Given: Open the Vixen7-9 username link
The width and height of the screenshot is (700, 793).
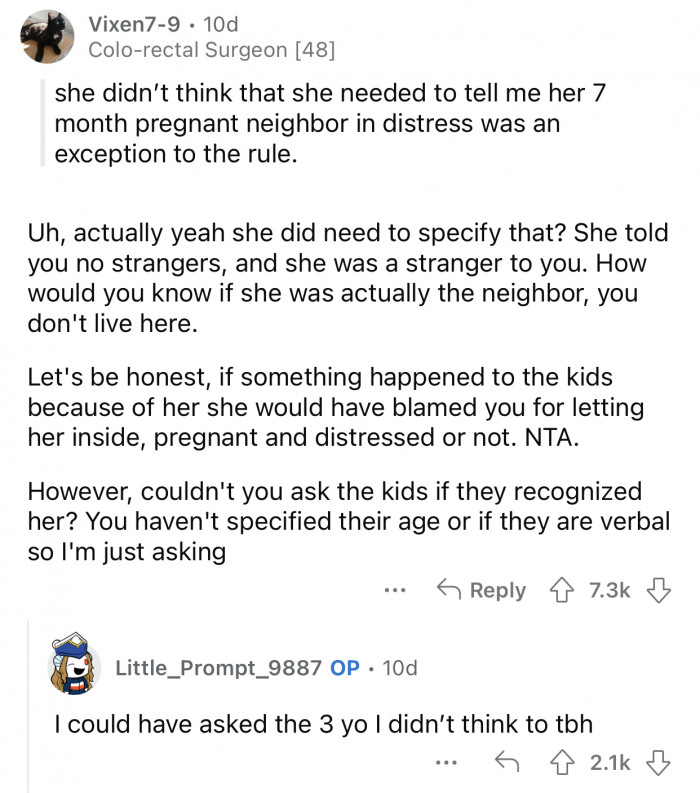Looking at the screenshot, I should pos(125,23).
